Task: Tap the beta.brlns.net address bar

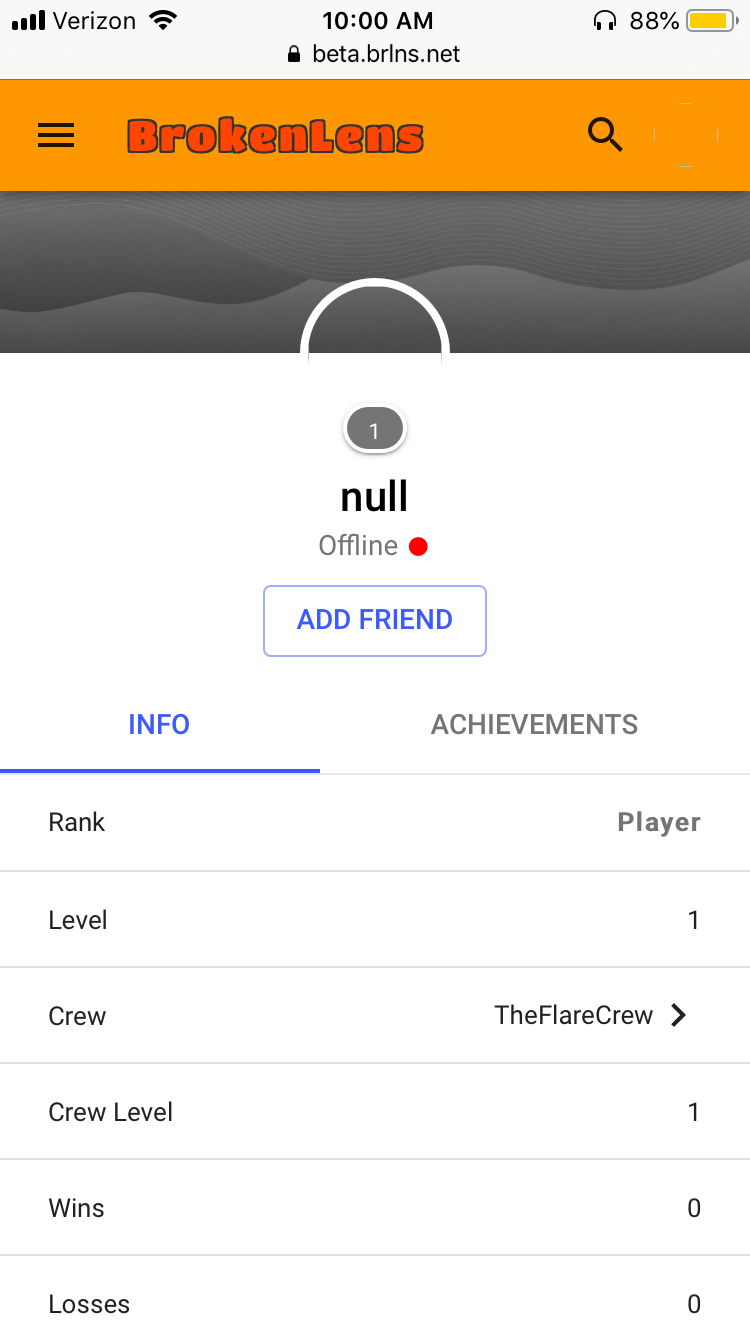Action: (375, 54)
